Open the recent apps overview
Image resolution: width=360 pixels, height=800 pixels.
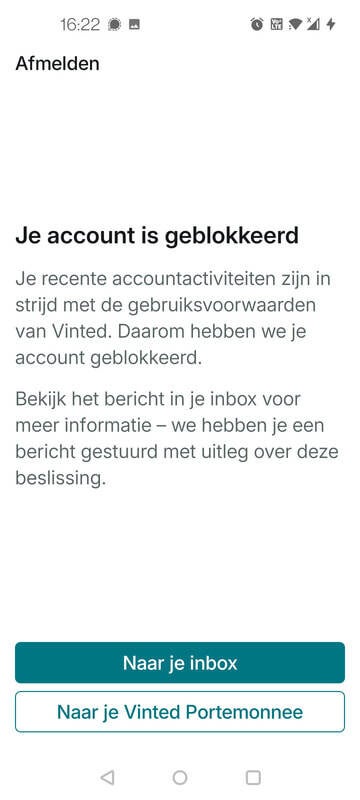[x=253, y=778]
